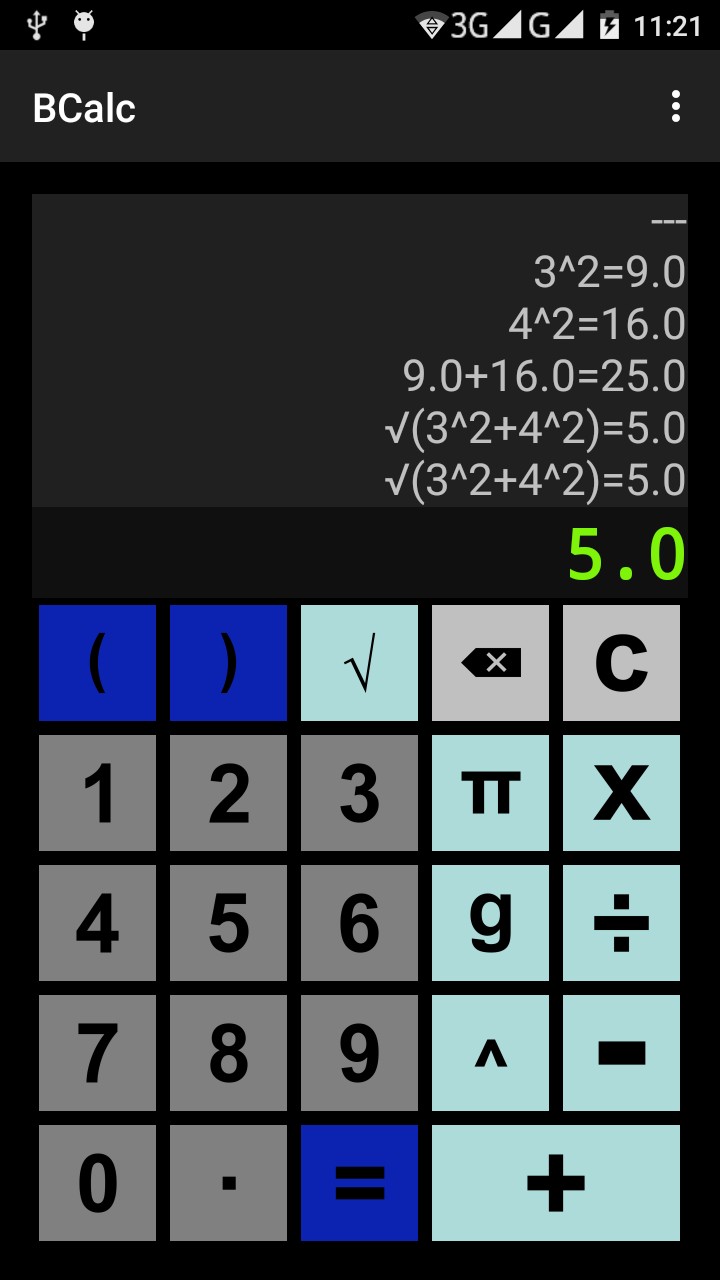Choose the division operator
Viewport: 720px width, 1280px height.
(621, 922)
